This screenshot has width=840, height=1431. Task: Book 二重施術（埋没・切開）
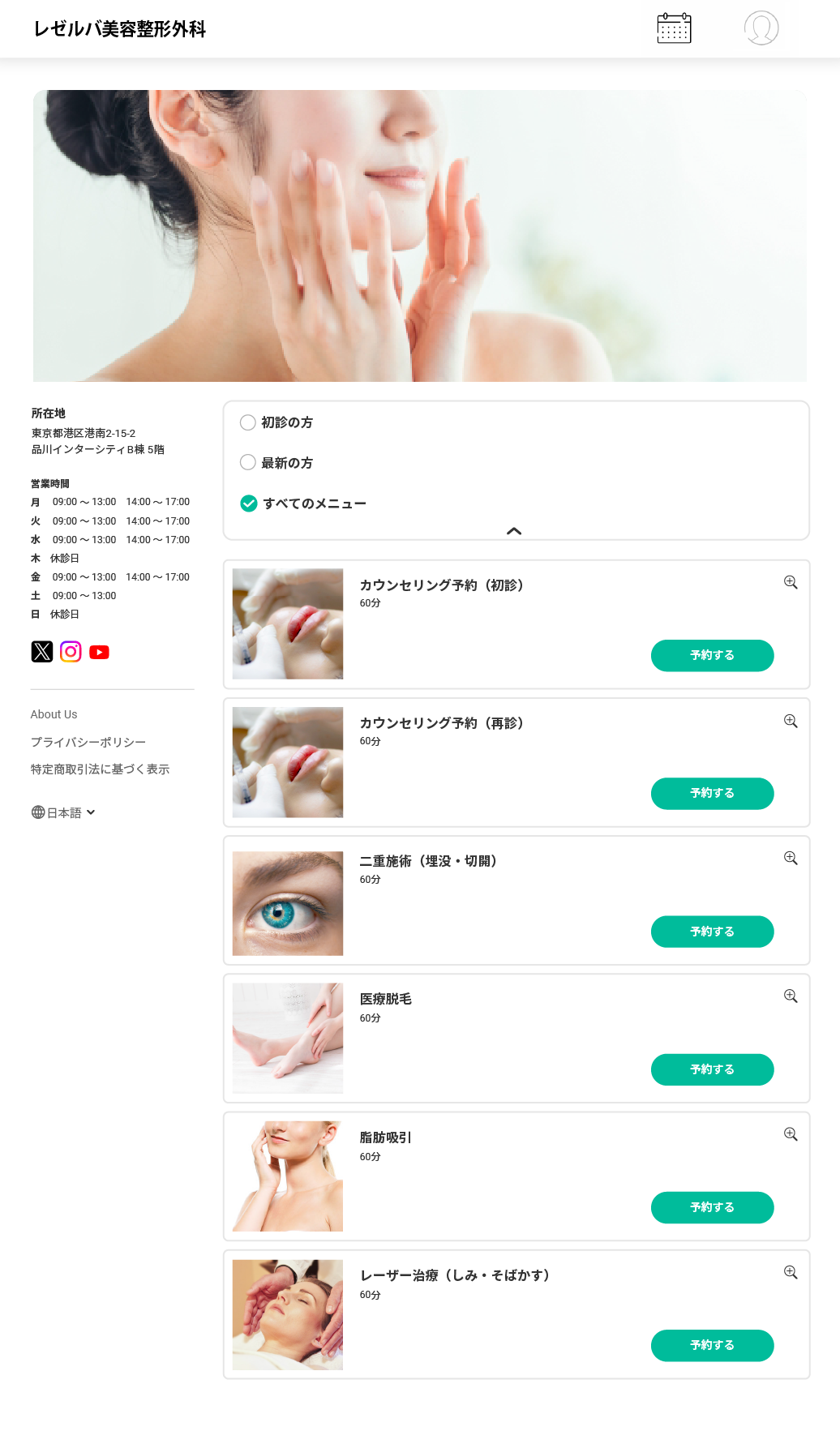pyautogui.click(x=712, y=931)
